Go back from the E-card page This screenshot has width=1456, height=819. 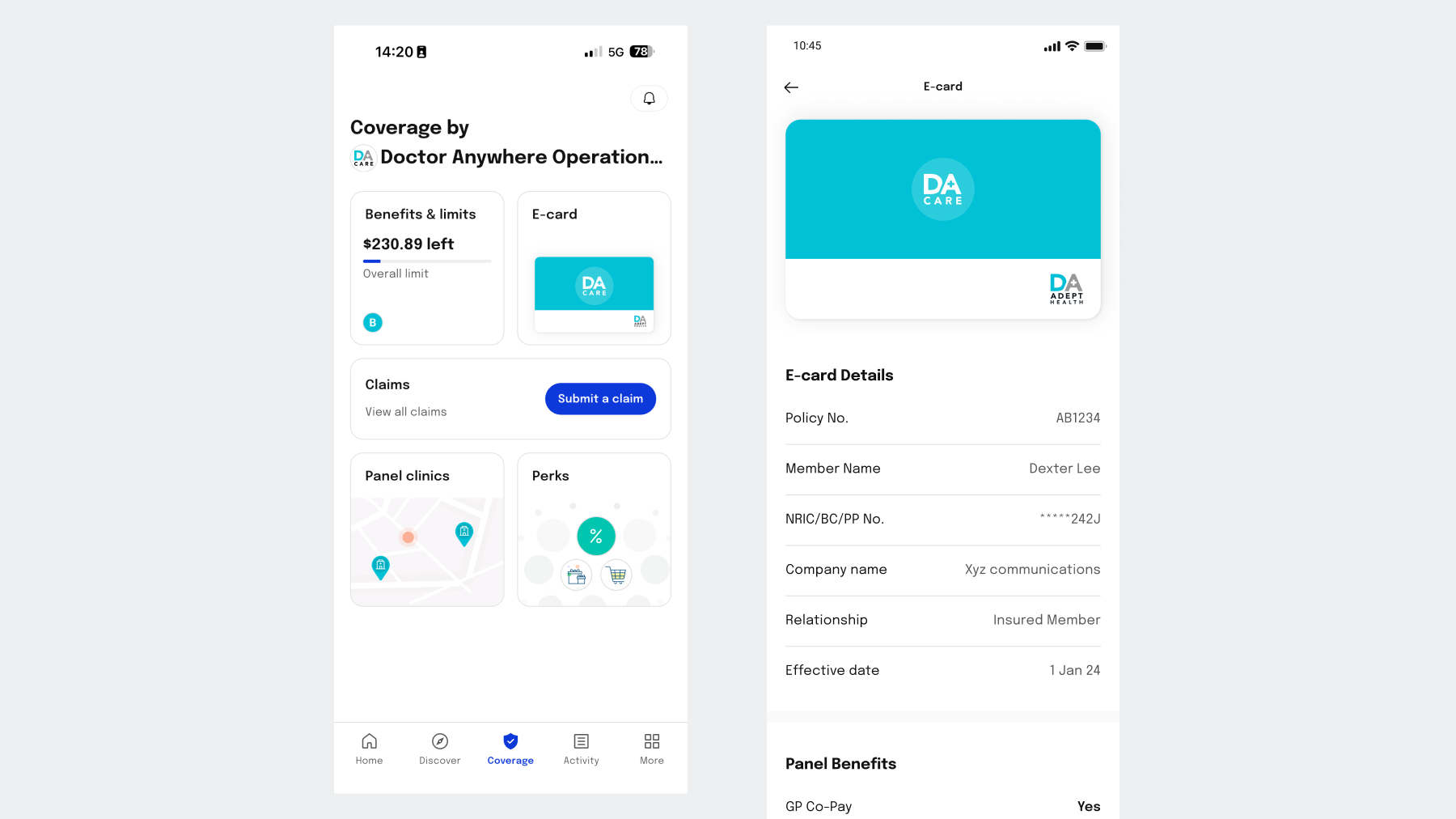791,87
